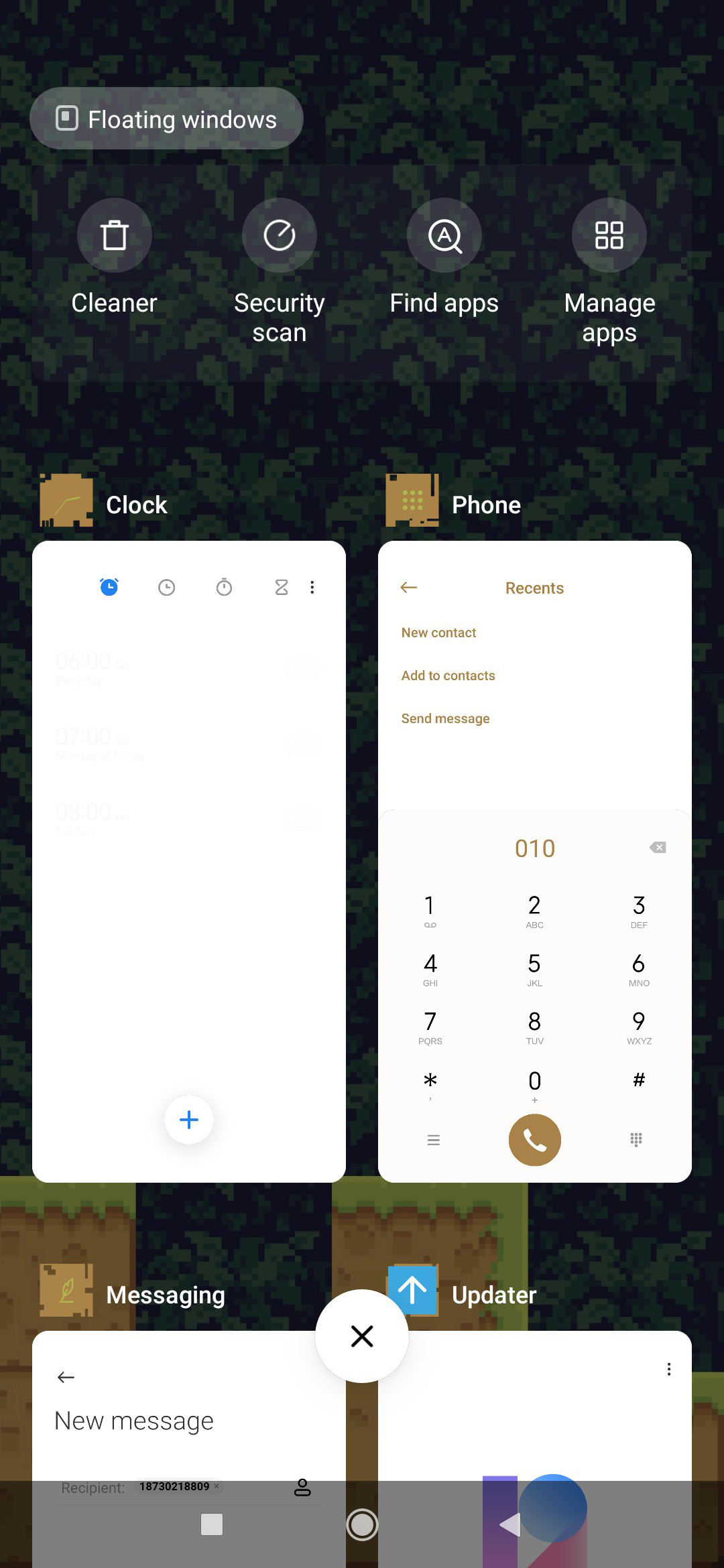Tap the recent apps square button

coord(212,1524)
